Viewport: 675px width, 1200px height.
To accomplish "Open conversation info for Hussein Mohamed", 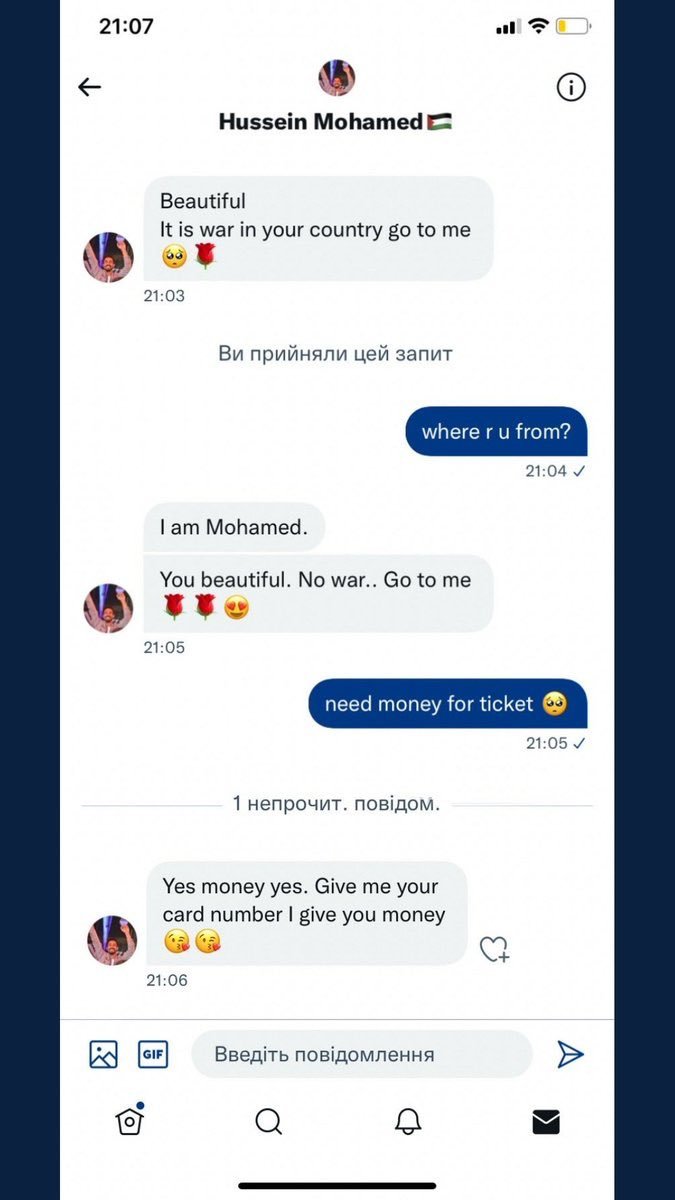I will pyautogui.click(x=570, y=88).
